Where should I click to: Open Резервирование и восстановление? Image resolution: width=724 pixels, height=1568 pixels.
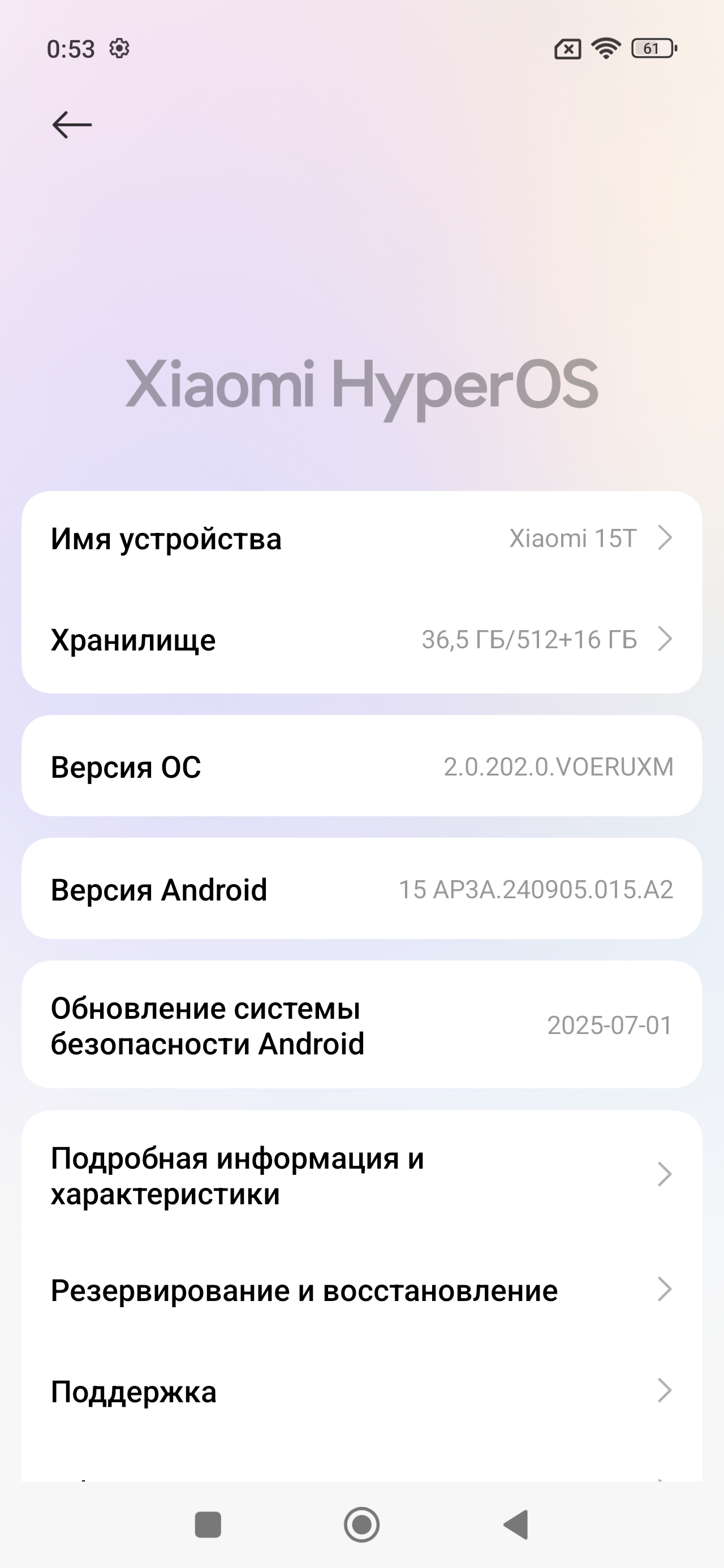coord(361,1290)
